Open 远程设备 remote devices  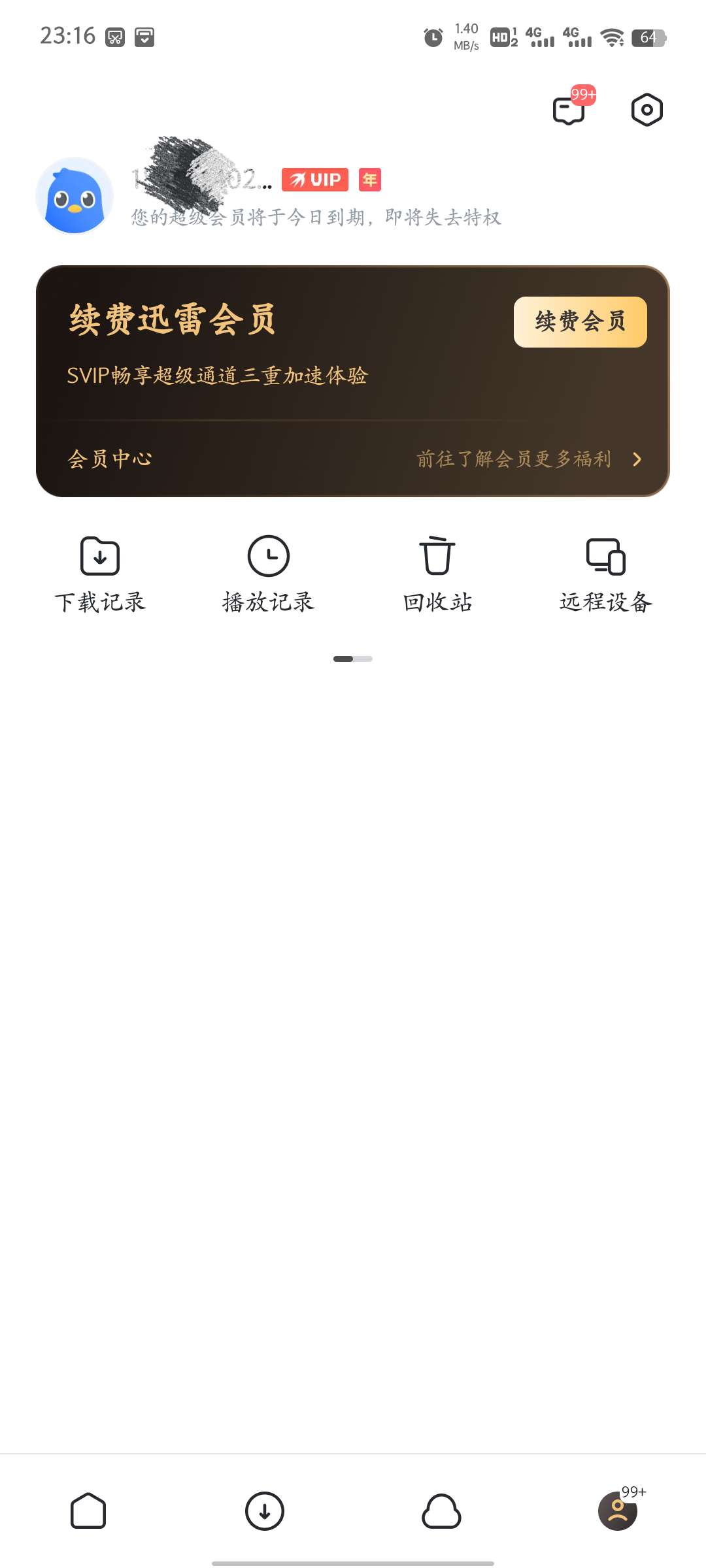tap(606, 574)
